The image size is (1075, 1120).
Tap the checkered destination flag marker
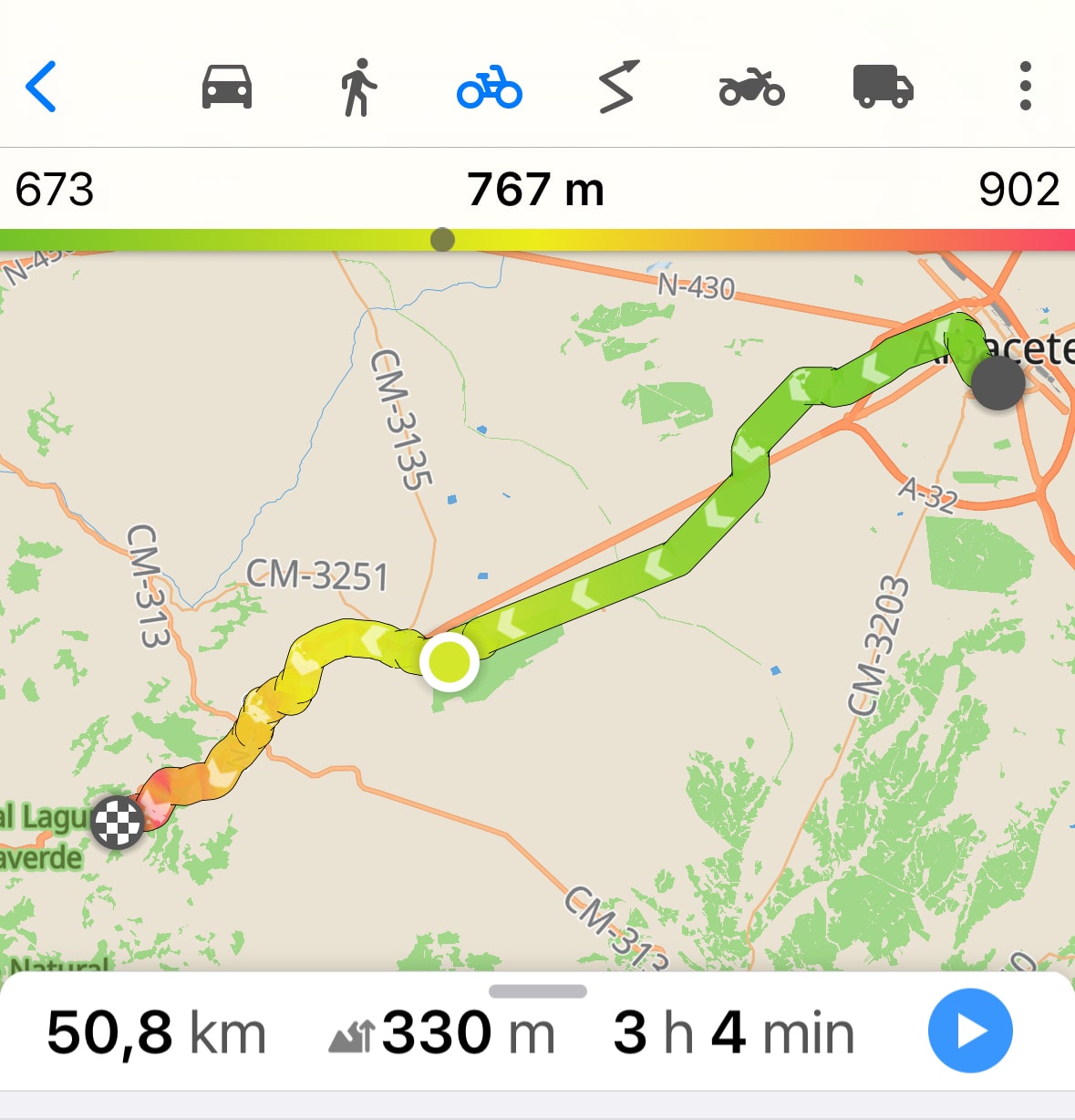pos(119,822)
